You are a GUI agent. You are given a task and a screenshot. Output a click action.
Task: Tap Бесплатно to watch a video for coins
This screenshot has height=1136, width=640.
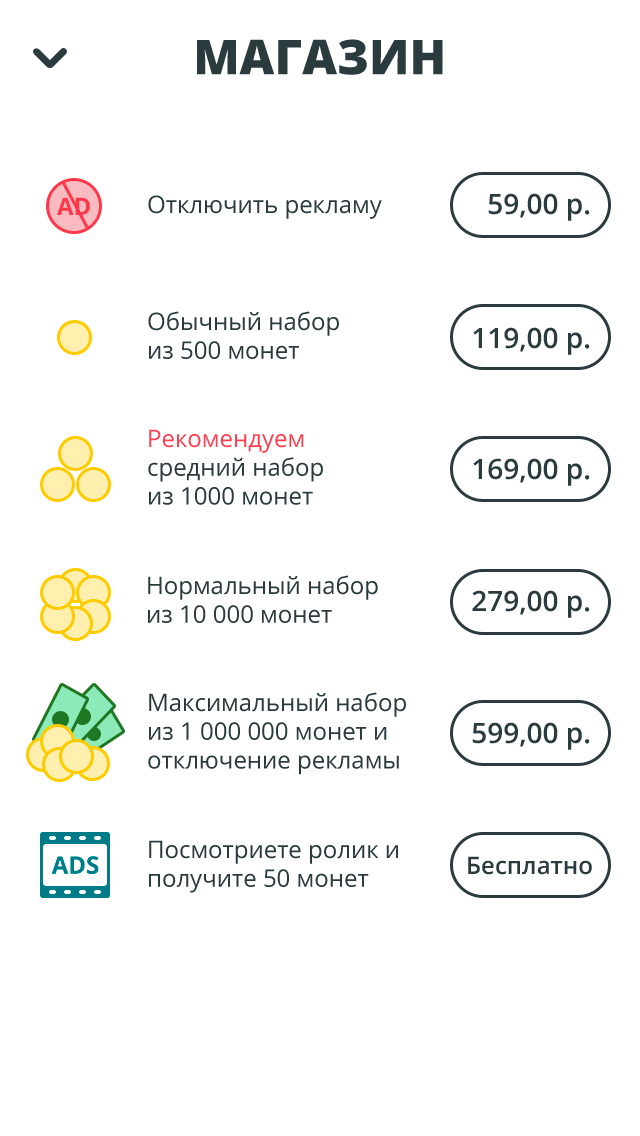click(x=530, y=865)
